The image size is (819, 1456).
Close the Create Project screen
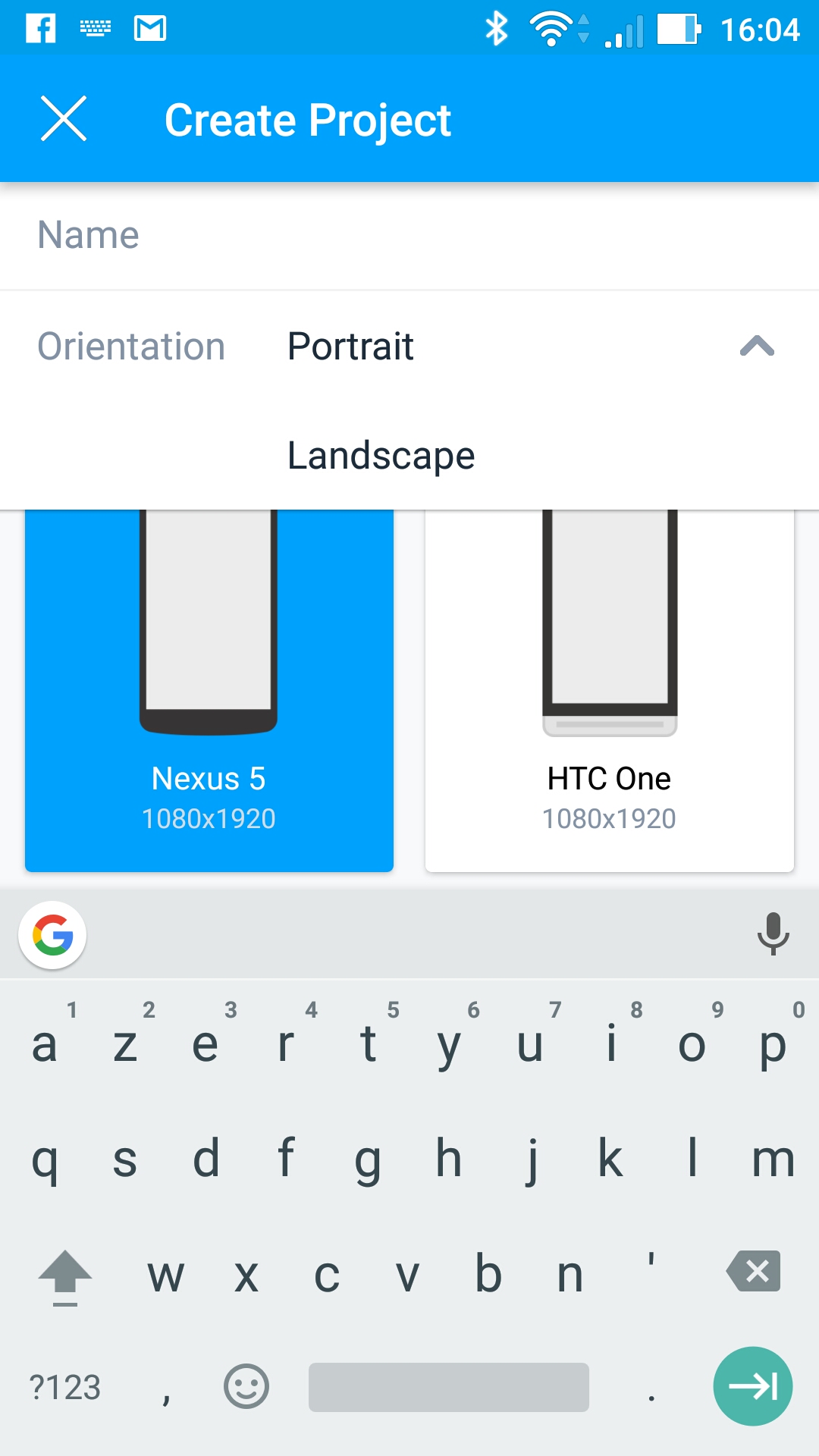point(64,119)
